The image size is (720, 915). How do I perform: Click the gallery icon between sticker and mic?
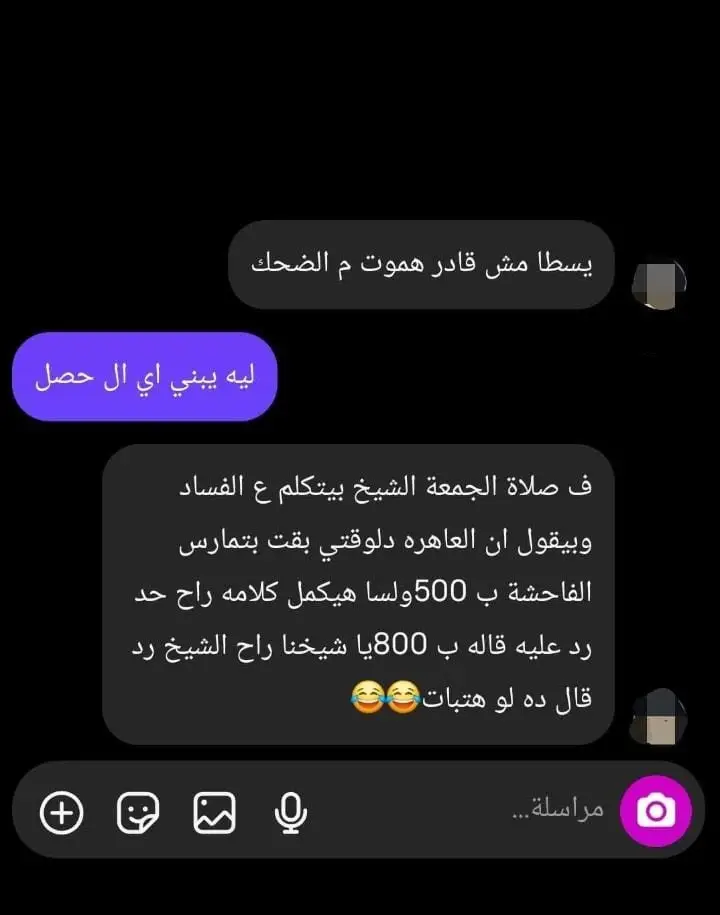(212, 813)
